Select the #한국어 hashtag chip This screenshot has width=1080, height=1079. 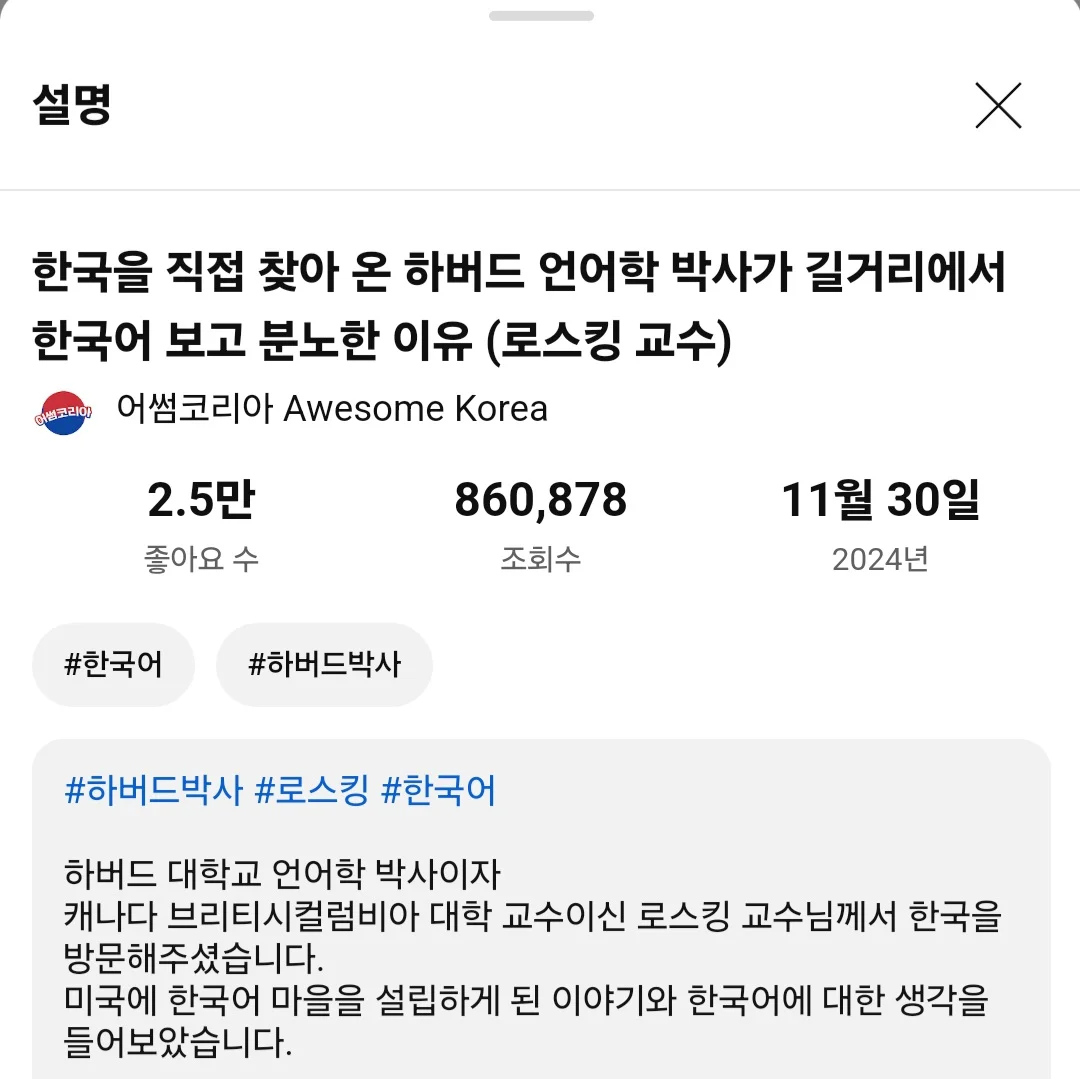click(x=113, y=665)
